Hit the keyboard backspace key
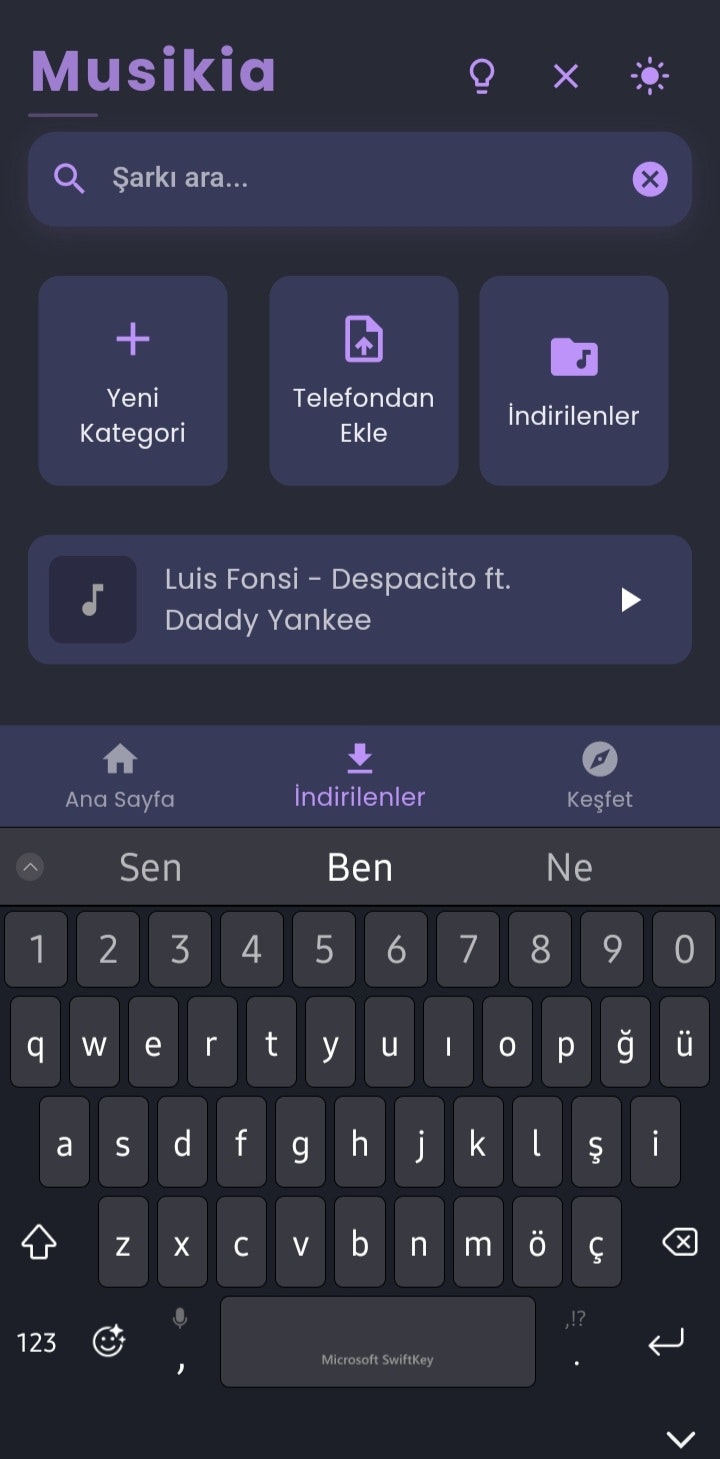 [x=680, y=1243]
